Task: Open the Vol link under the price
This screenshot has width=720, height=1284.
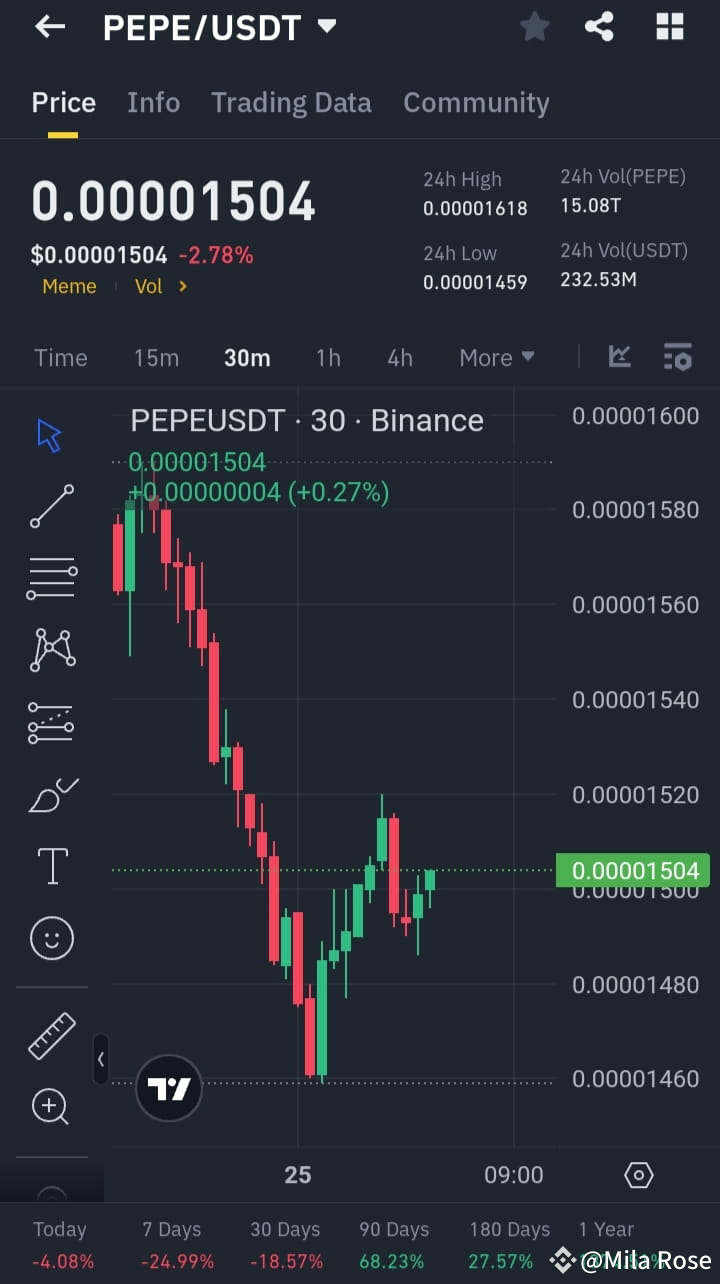Action: (x=150, y=286)
